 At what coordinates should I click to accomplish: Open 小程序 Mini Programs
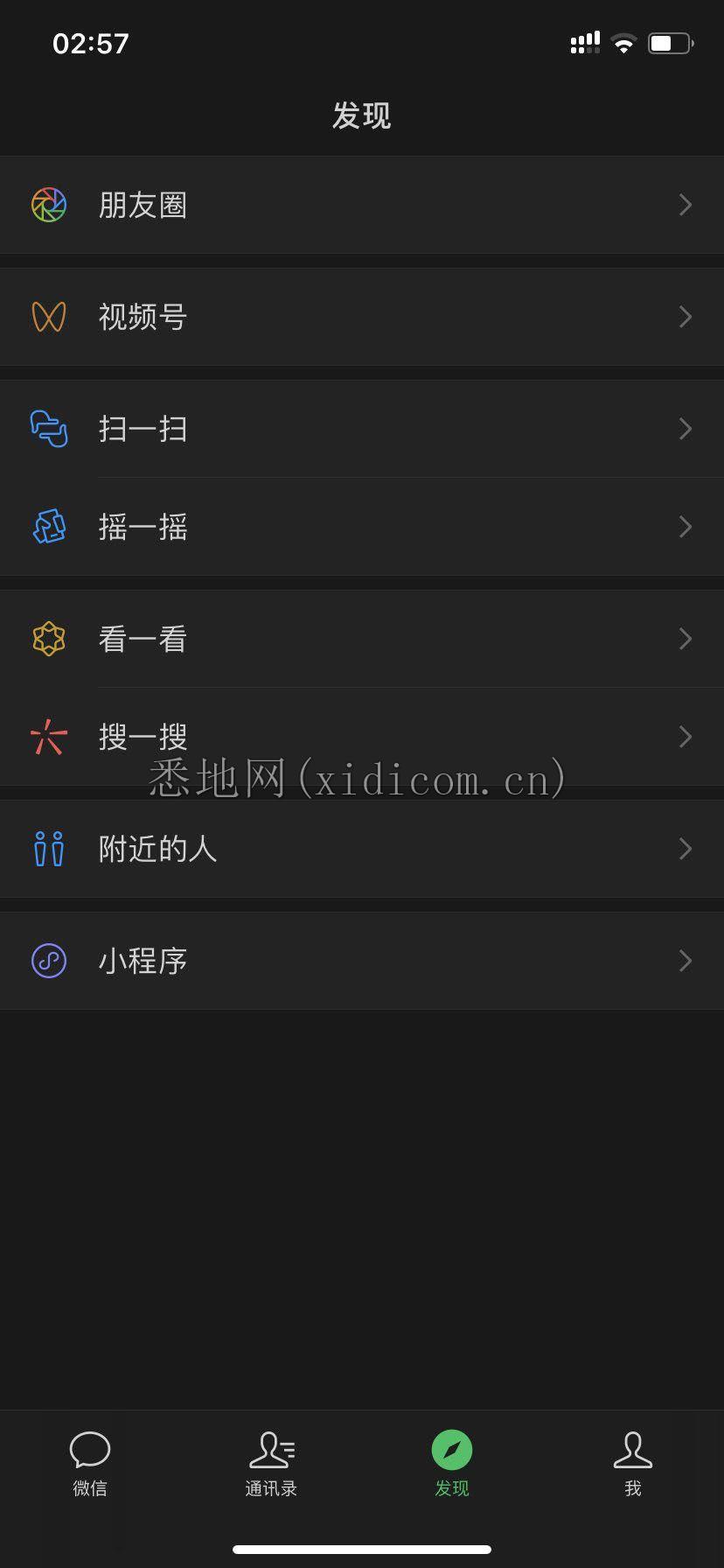(x=362, y=961)
